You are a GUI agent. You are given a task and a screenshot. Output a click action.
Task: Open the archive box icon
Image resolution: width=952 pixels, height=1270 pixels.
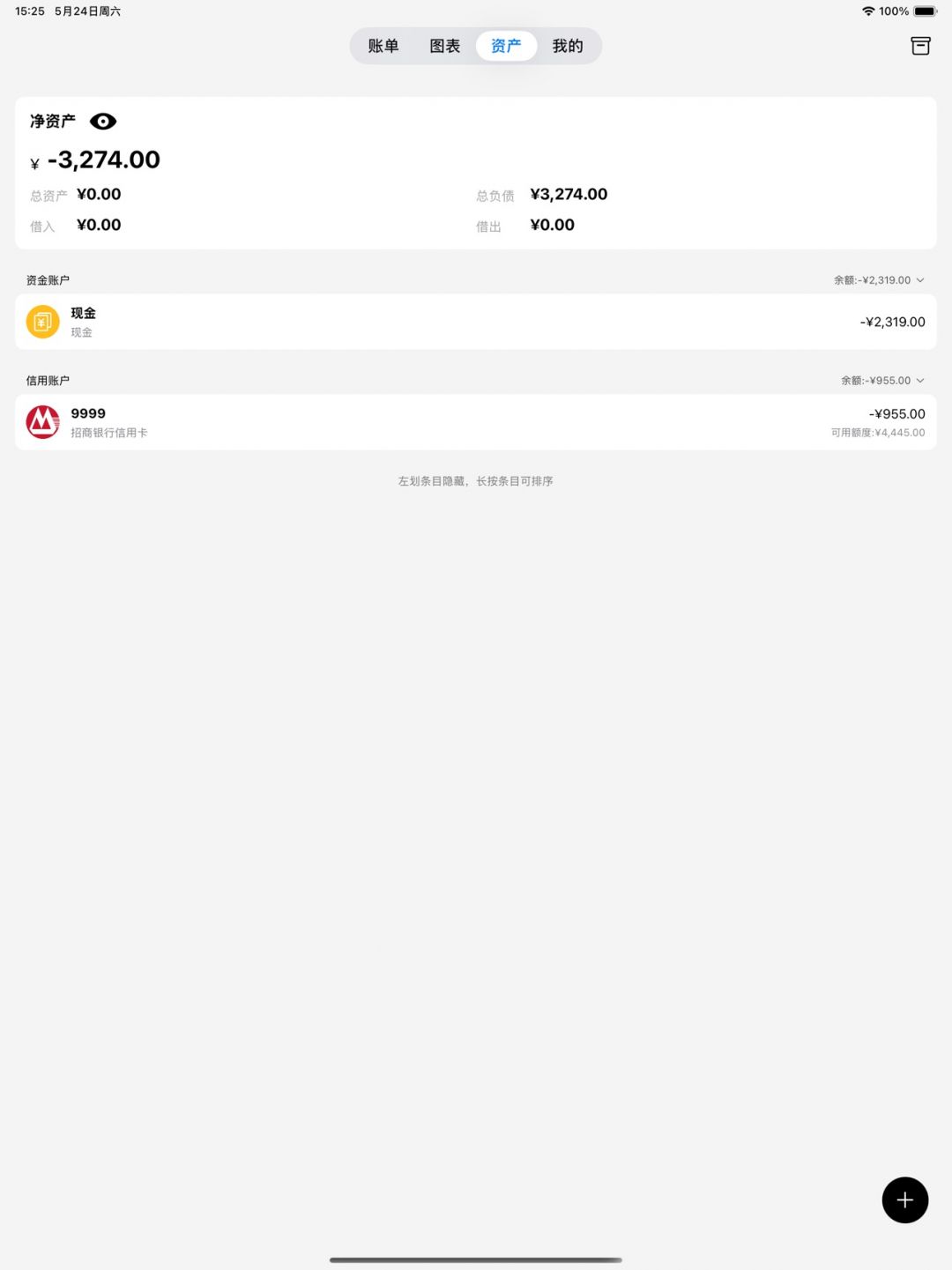tap(920, 46)
